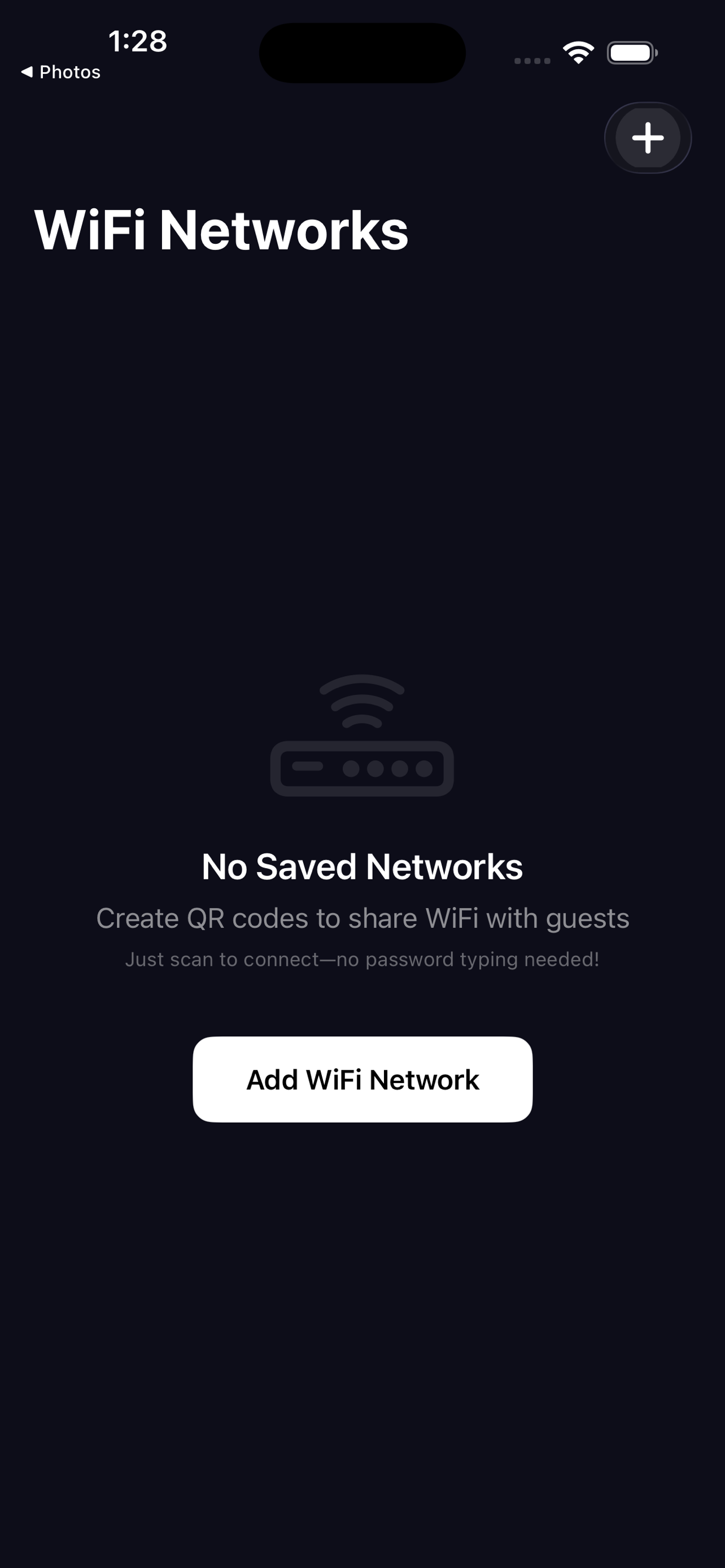
Task: Tap the Add WiFi Network button
Action: point(363,1079)
